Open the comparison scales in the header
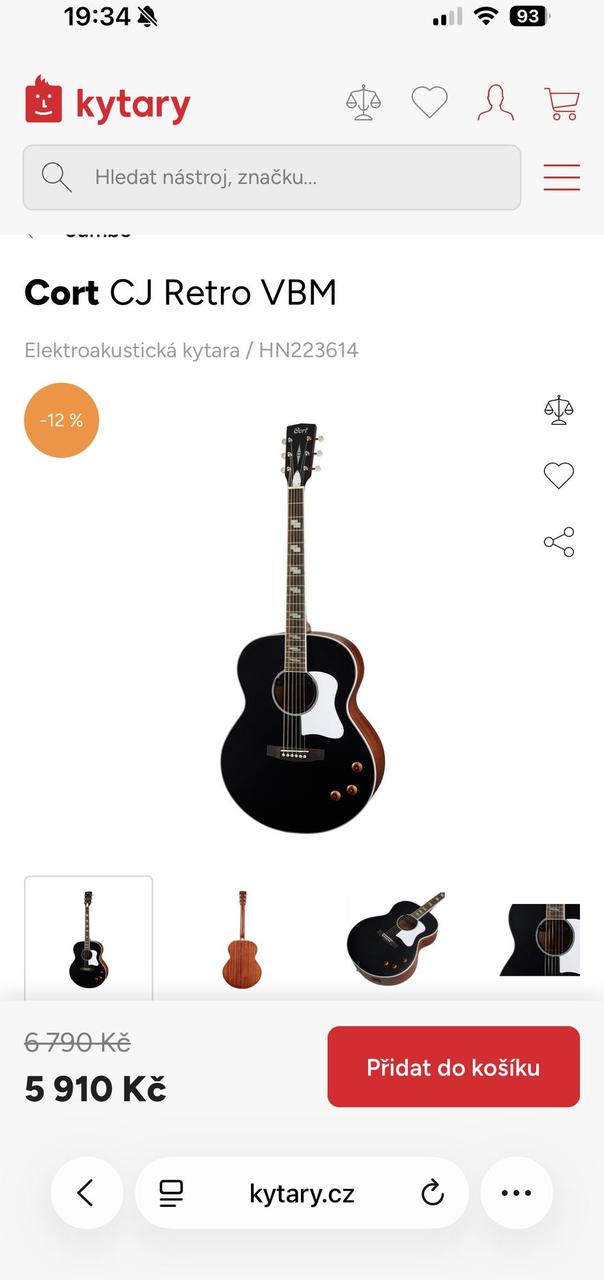This screenshot has height=1280, width=604. (363, 102)
